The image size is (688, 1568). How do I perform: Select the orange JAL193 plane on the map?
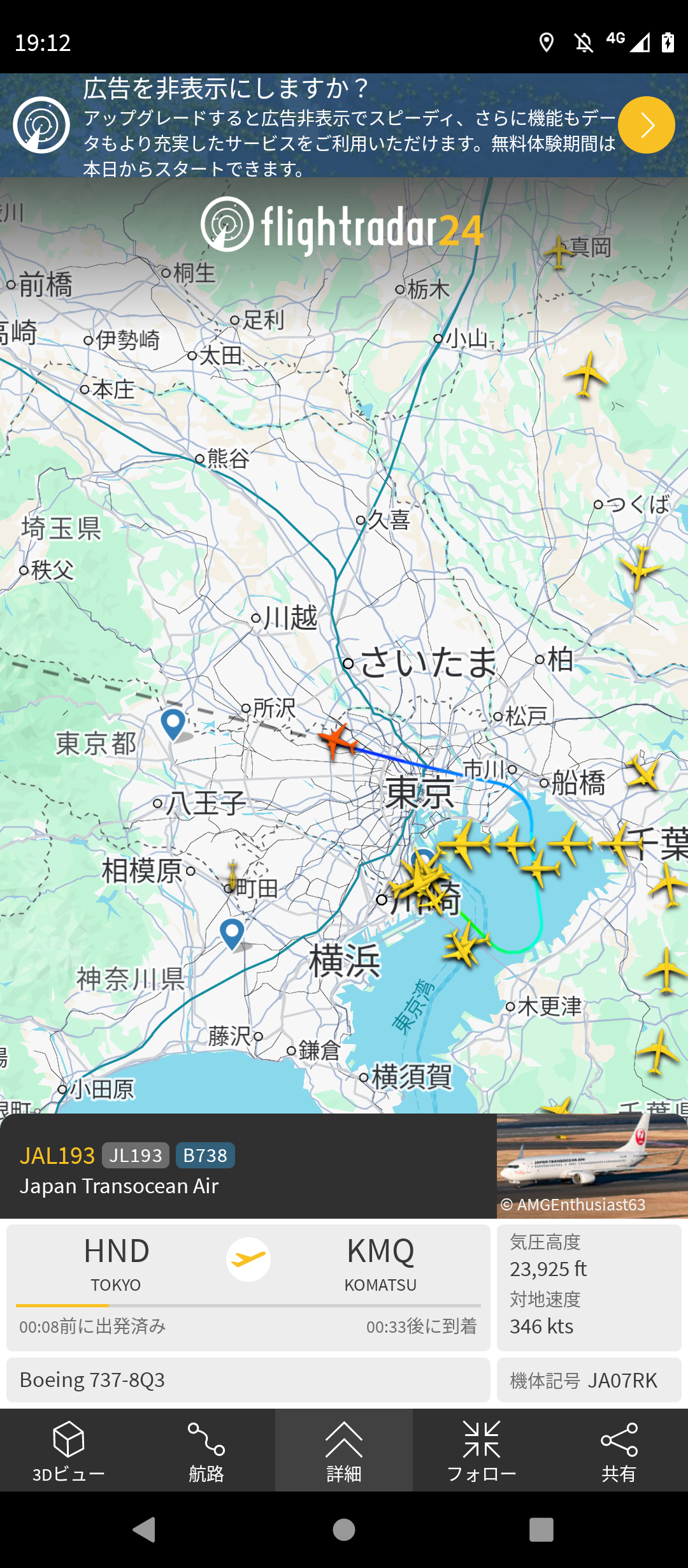click(x=337, y=741)
